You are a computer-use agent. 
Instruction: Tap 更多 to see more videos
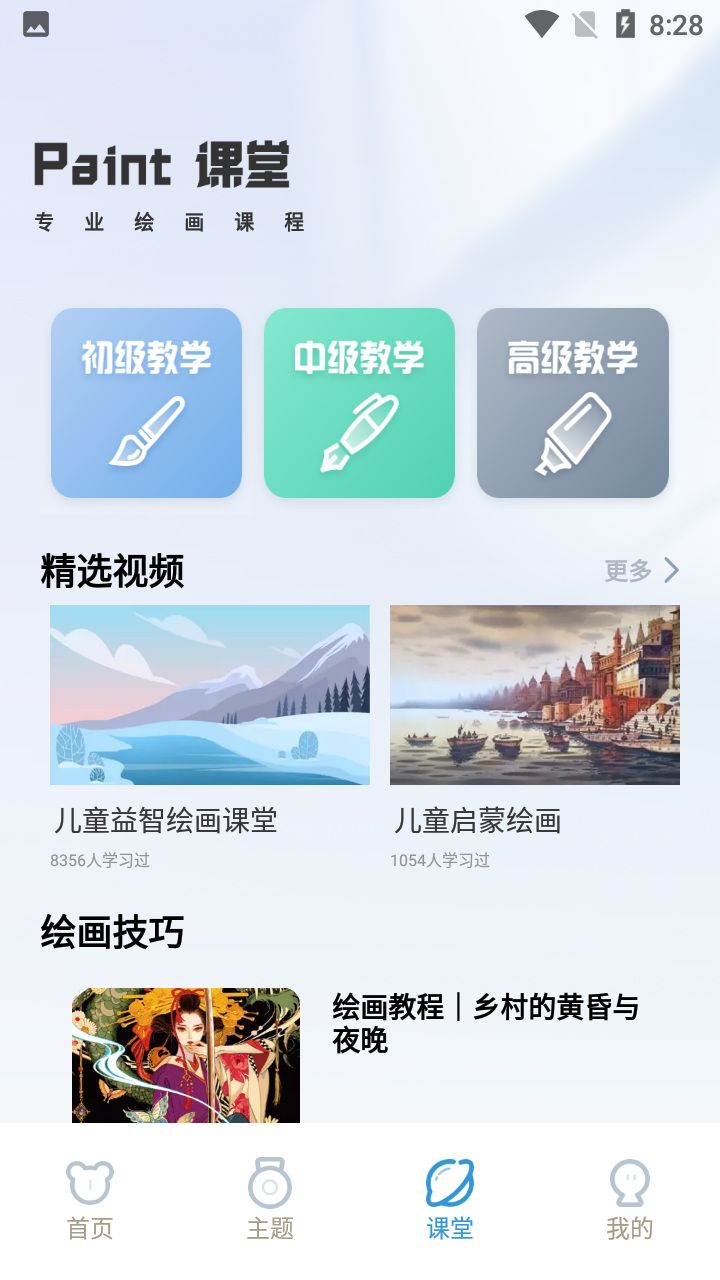[642, 571]
